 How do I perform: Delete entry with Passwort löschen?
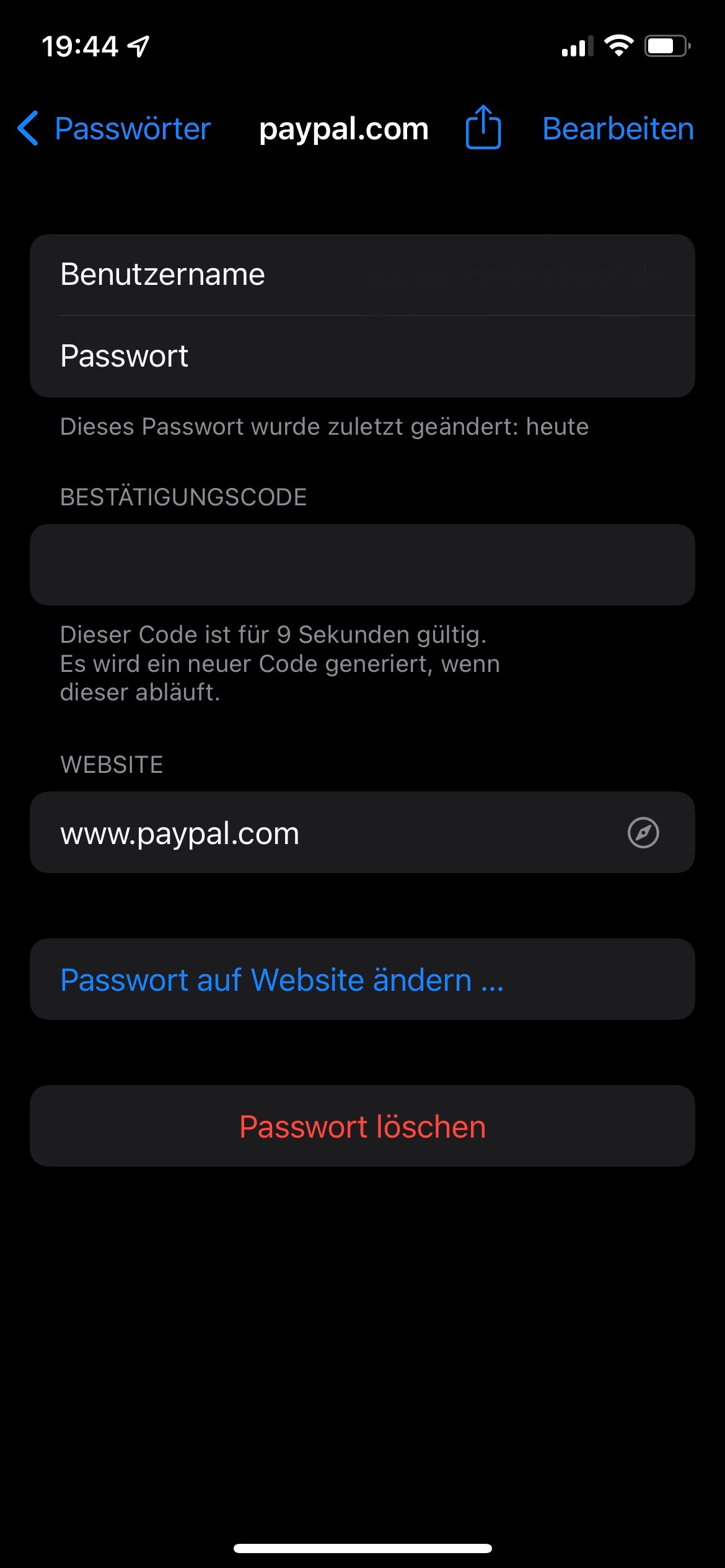pos(362,1126)
